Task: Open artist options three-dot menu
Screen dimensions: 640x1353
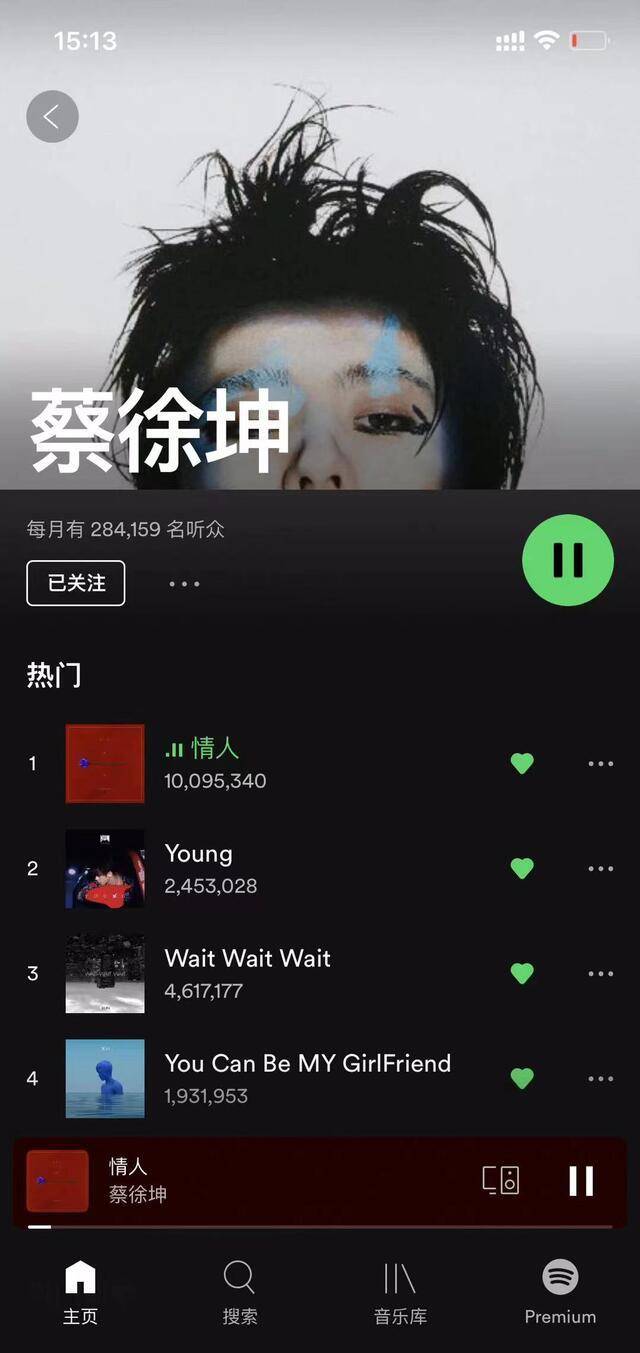Action: coord(184,584)
